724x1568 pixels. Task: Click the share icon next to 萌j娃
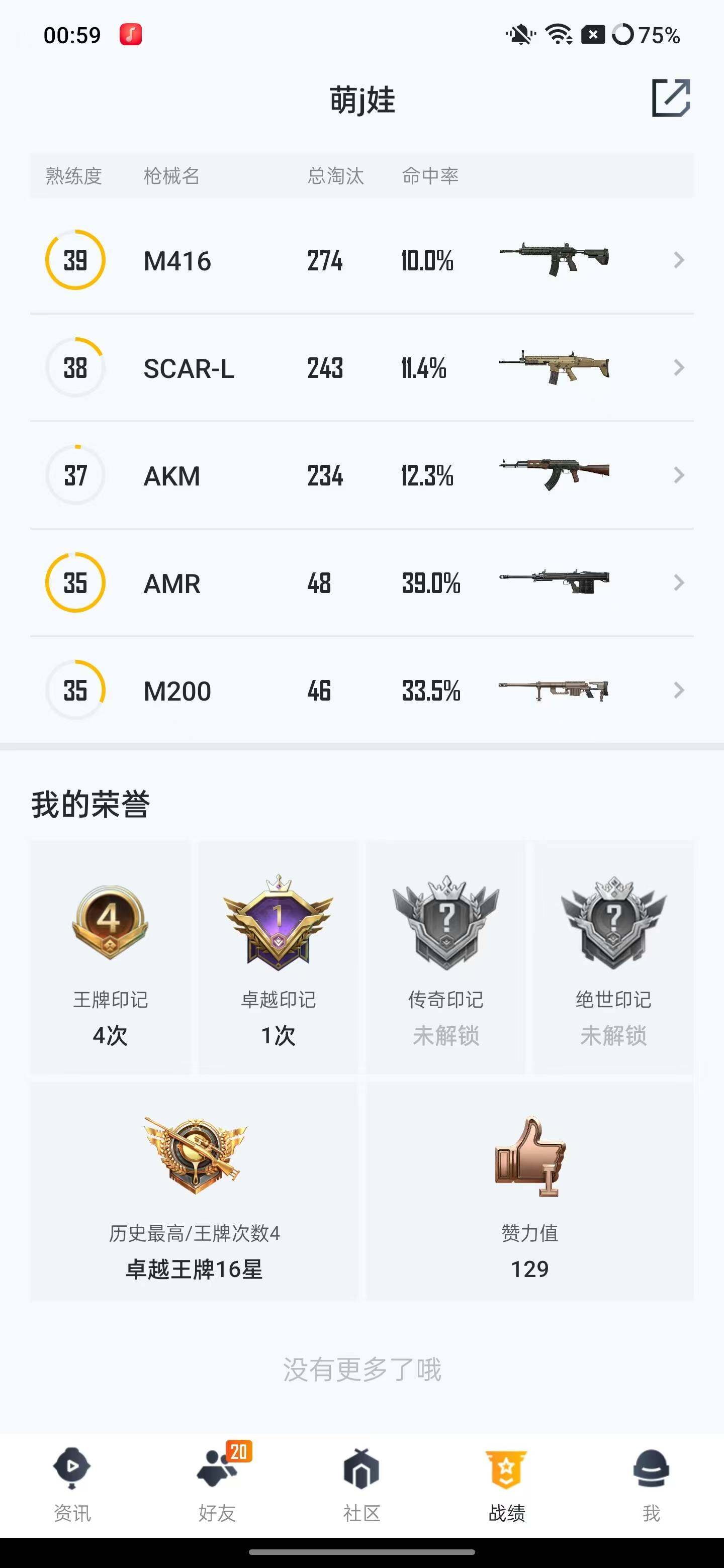click(x=671, y=97)
